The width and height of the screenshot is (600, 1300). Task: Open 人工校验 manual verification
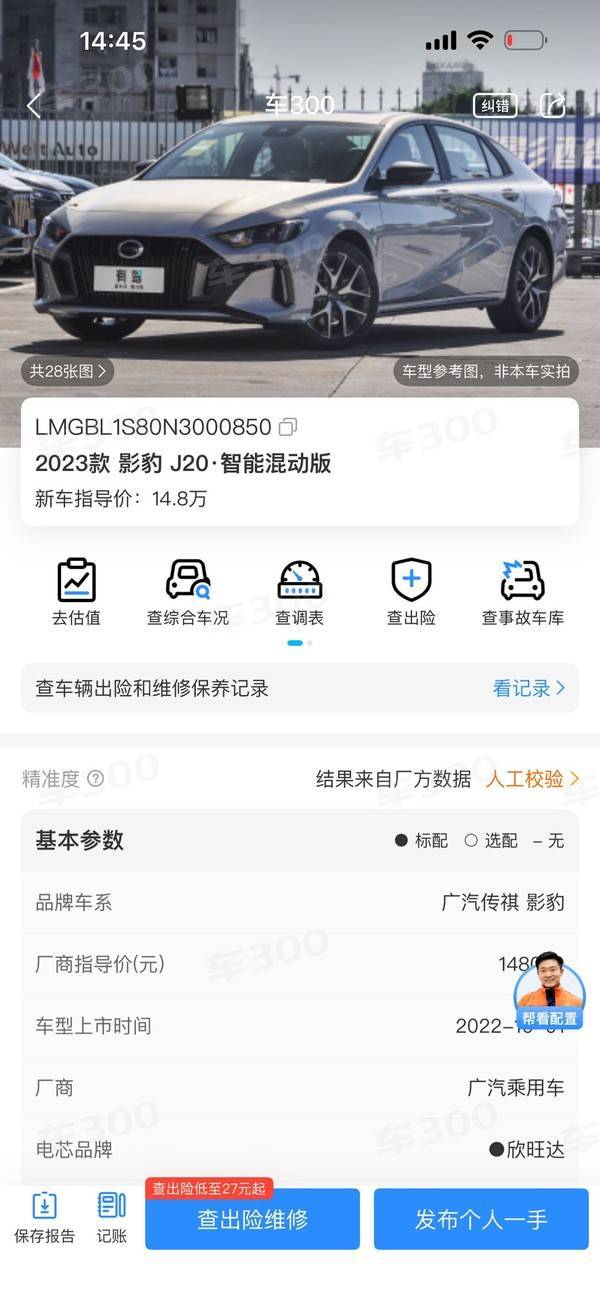(532, 779)
